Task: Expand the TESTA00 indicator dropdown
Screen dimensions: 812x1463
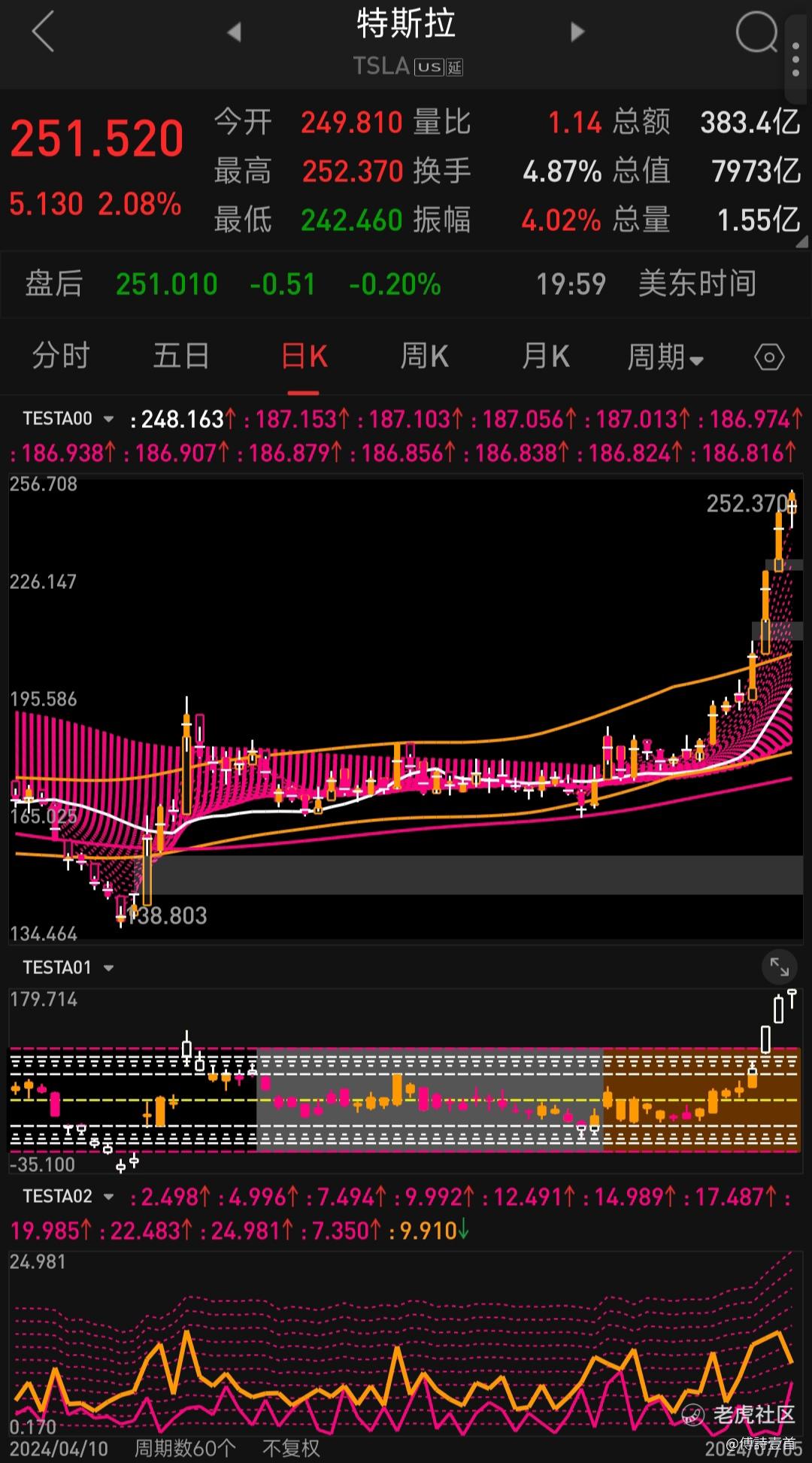Action: tap(69, 418)
